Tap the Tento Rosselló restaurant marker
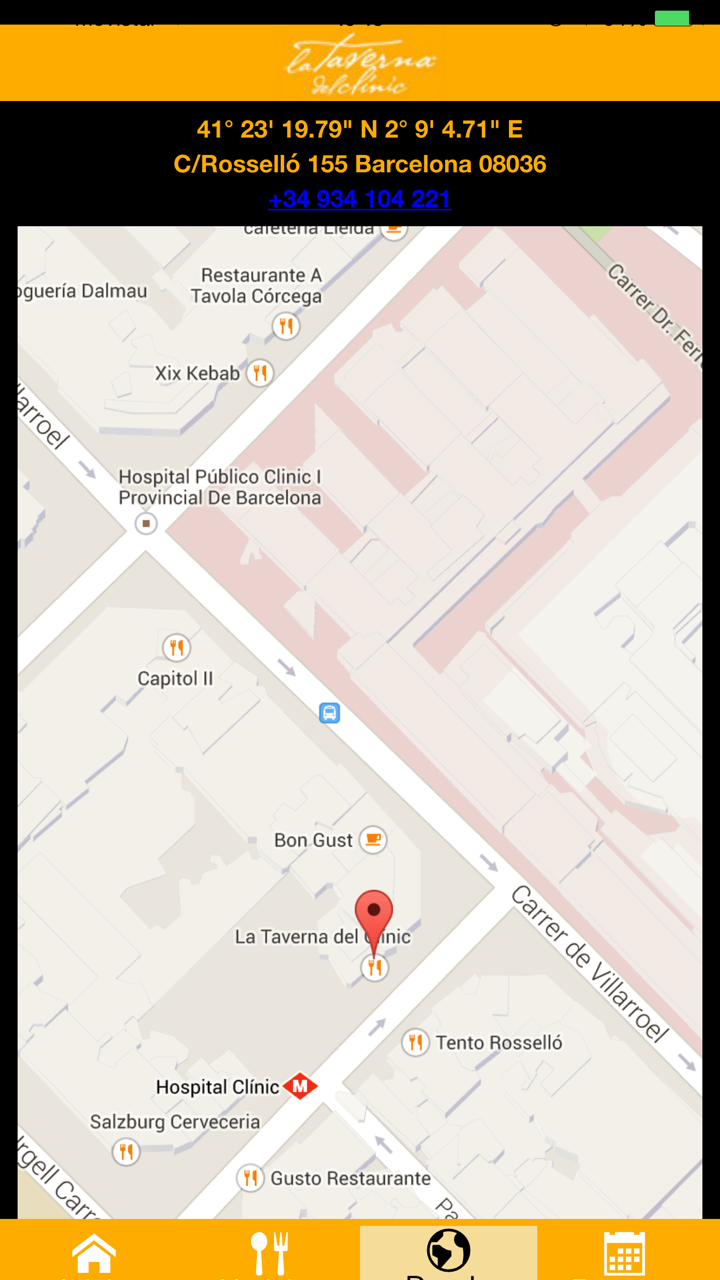 click(x=415, y=1043)
